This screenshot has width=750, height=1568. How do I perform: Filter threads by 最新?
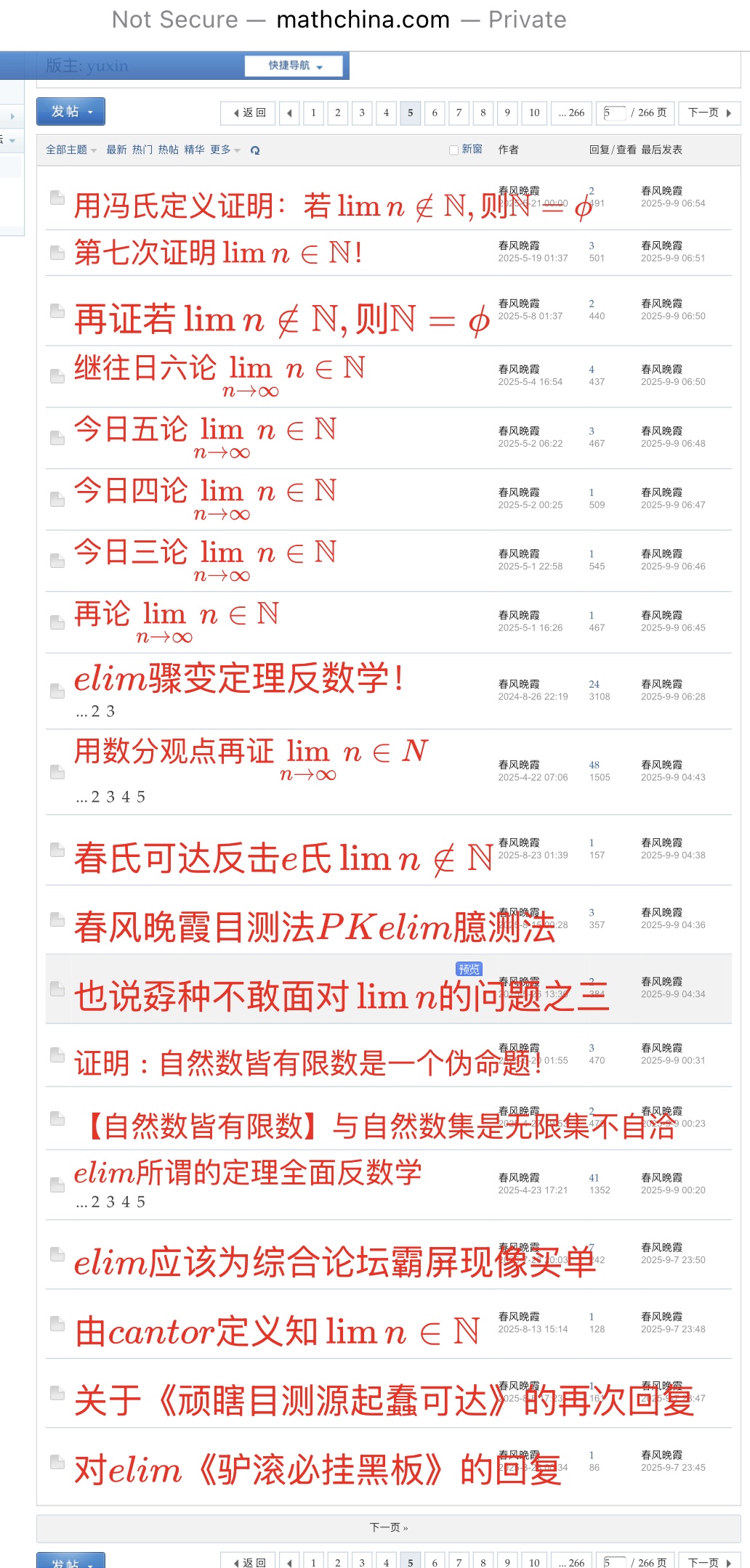tap(116, 150)
